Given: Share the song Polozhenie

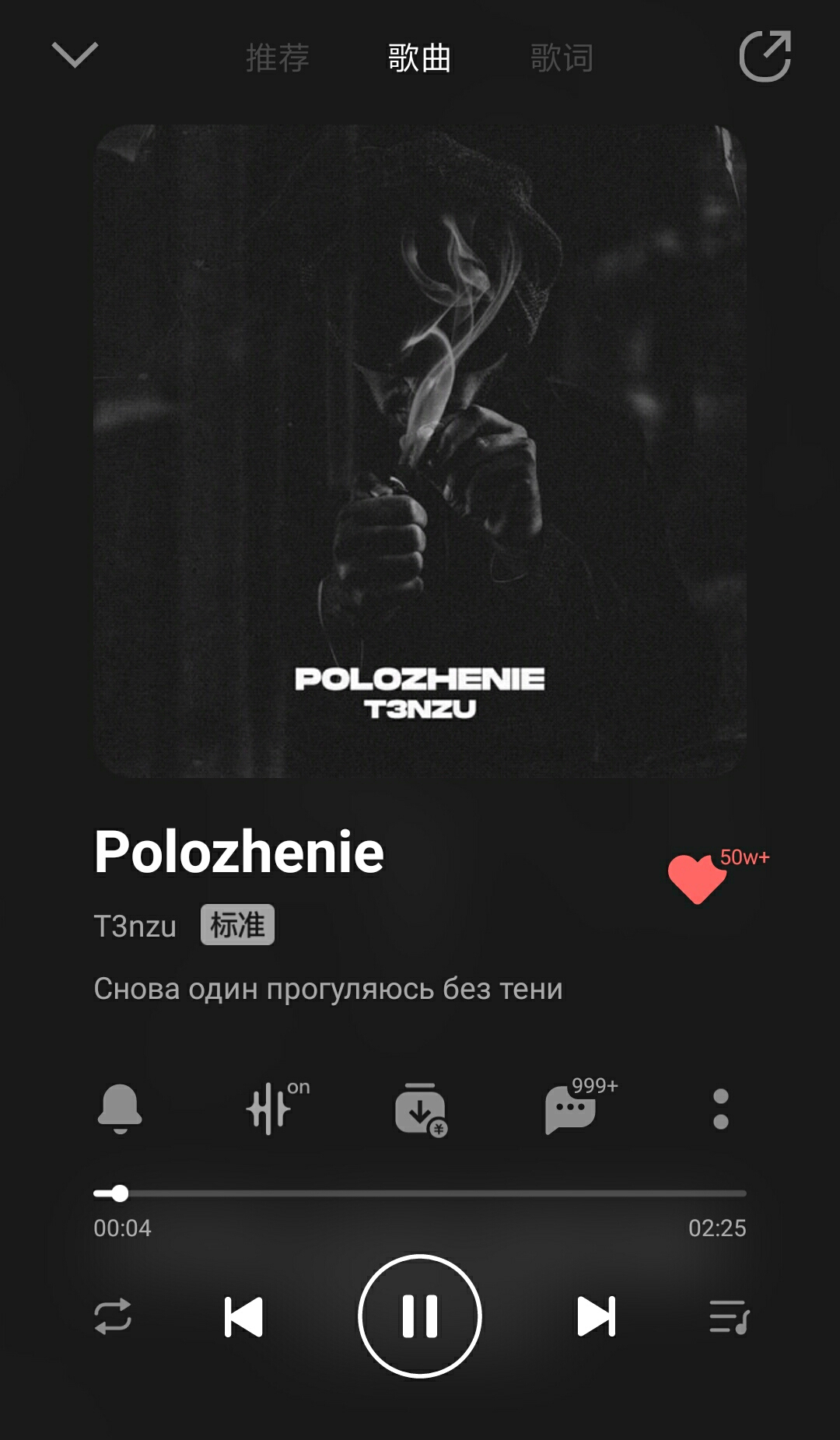Looking at the screenshot, I should click(765, 56).
